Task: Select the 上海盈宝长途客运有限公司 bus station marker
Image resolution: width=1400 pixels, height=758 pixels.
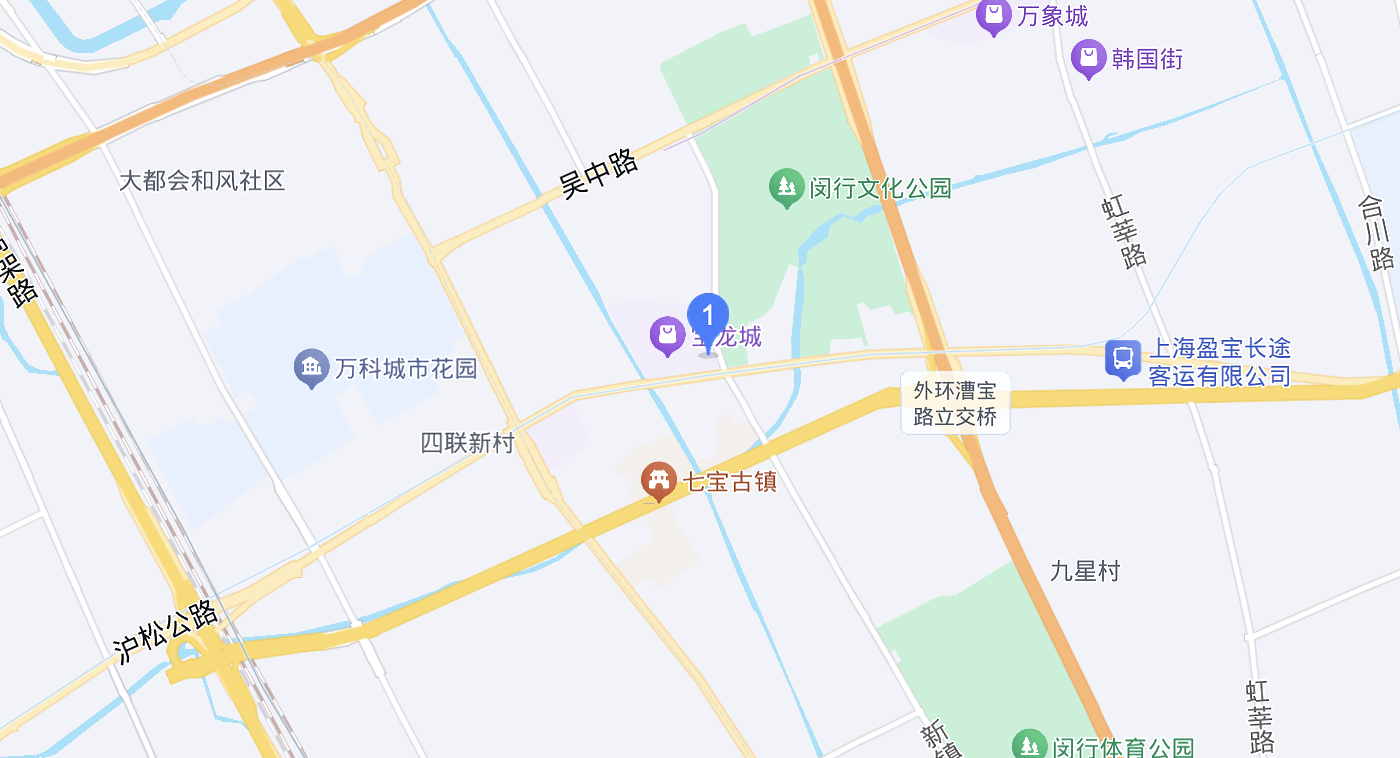Action: click(1123, 359)
